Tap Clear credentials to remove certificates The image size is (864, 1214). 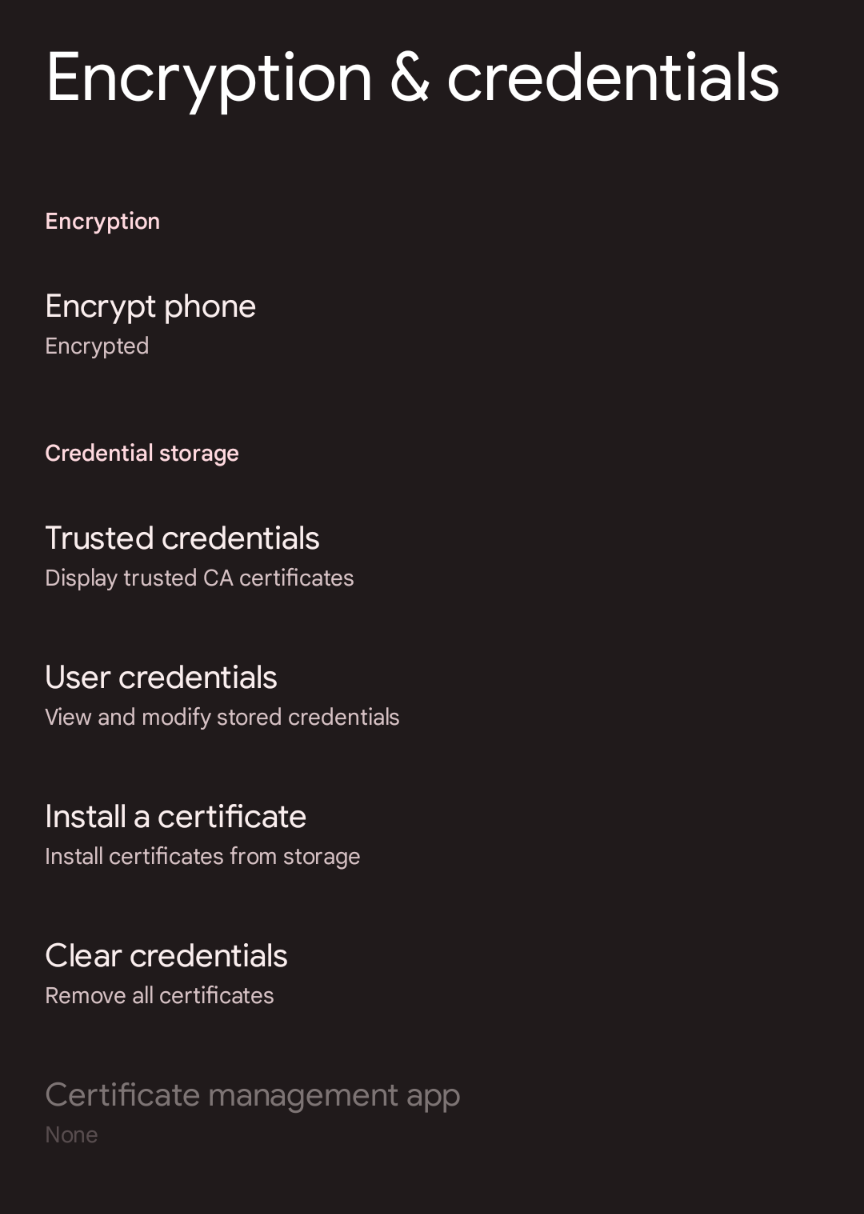tap(166, 972)
